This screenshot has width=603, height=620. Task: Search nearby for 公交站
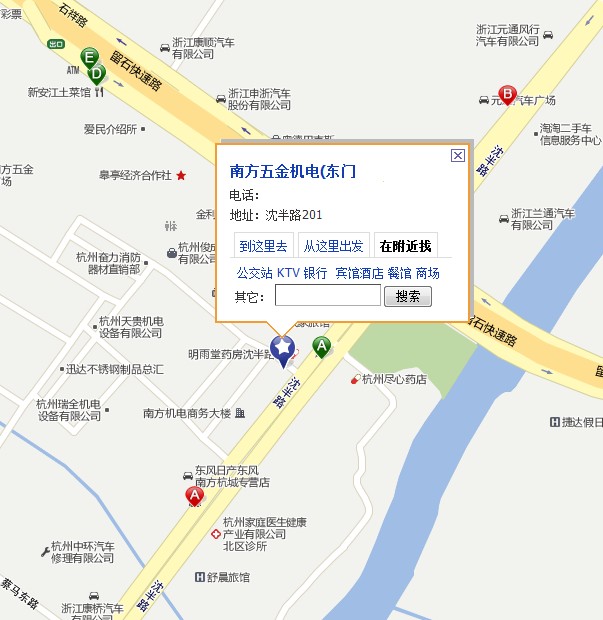coord(253,273)
